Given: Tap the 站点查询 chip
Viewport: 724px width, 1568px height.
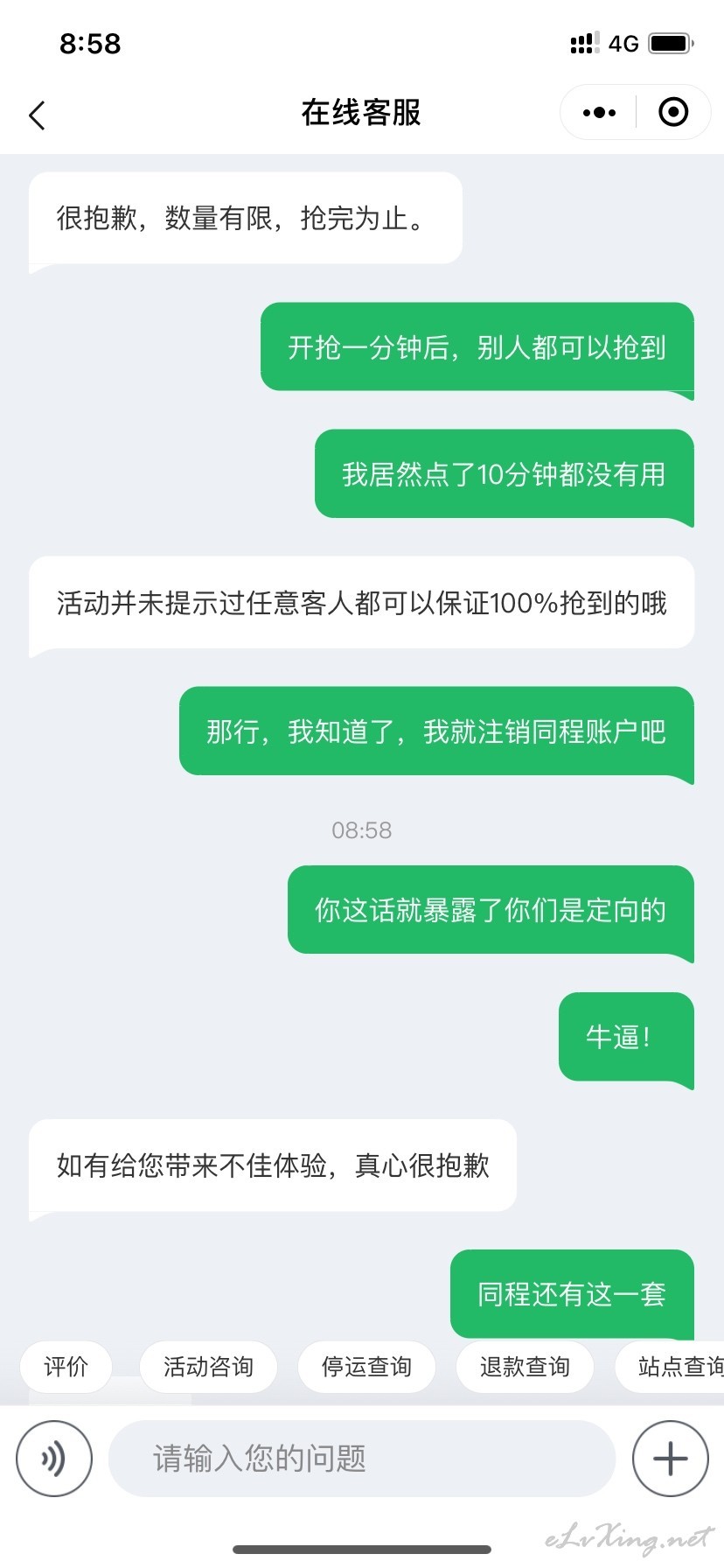Looking at the screenshot, I should click(670, 1366).
